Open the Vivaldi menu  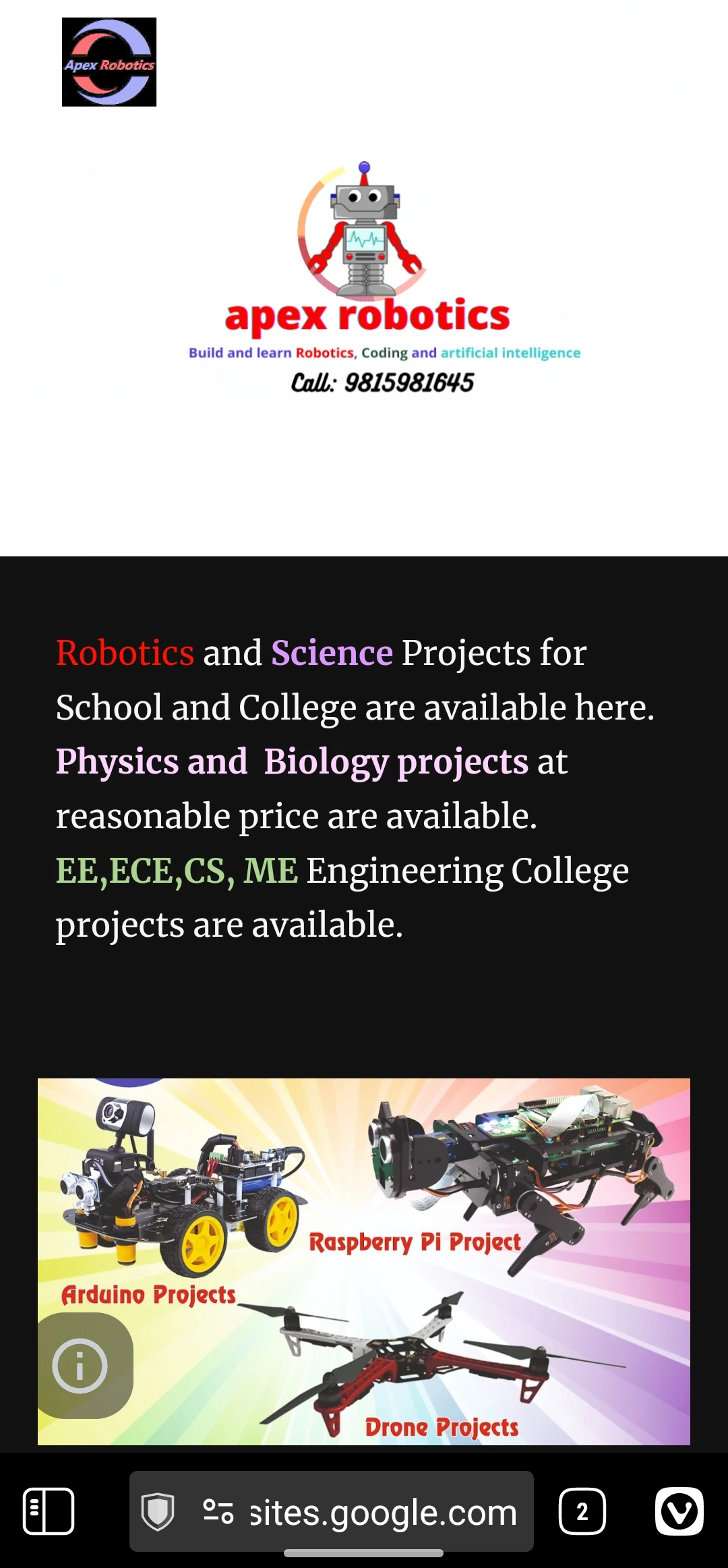click(679, 1511)
